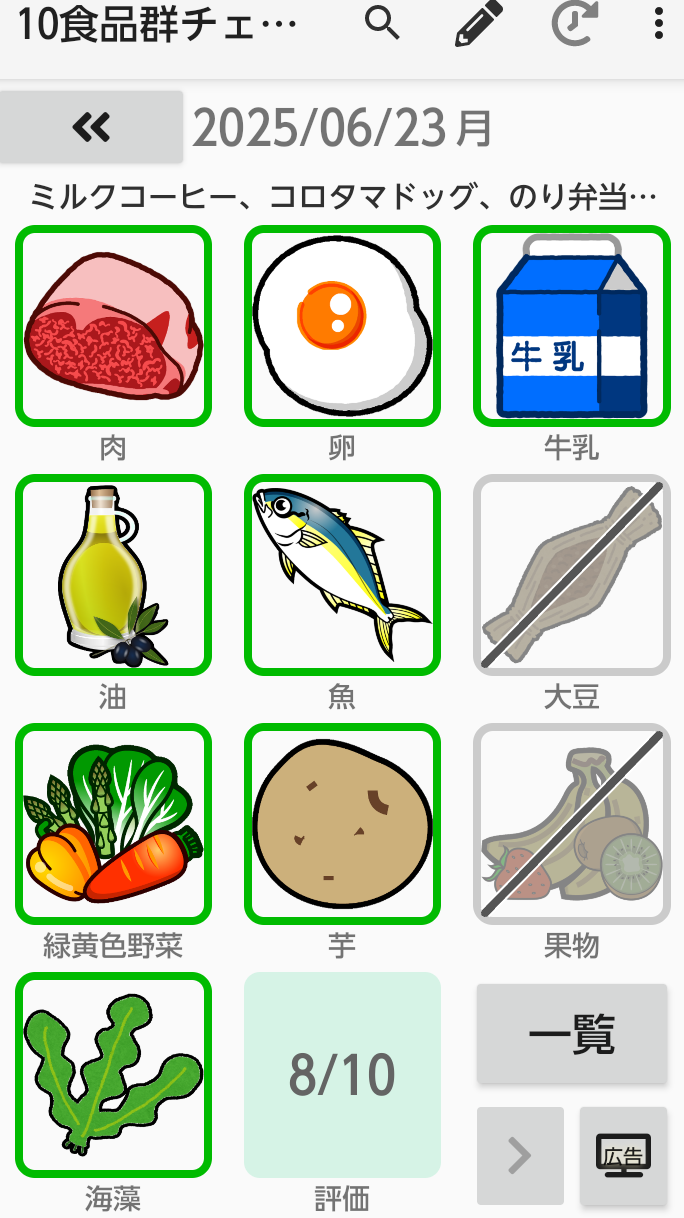Mark 果物 (fruit) as eaten
The image size is (684, 1218).
[571, 824]
